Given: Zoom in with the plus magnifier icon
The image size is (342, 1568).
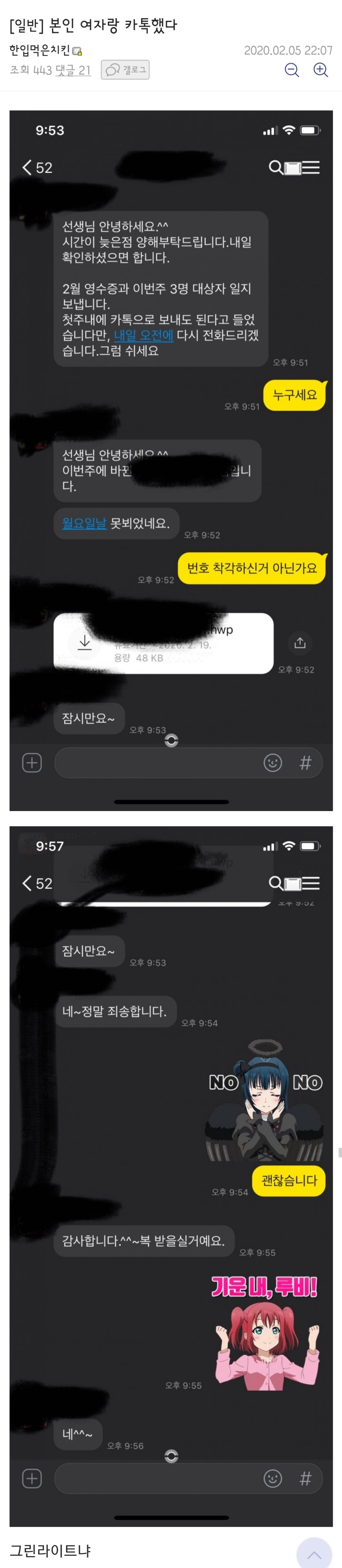Looking at the screenshot, I should pos(321,71).
